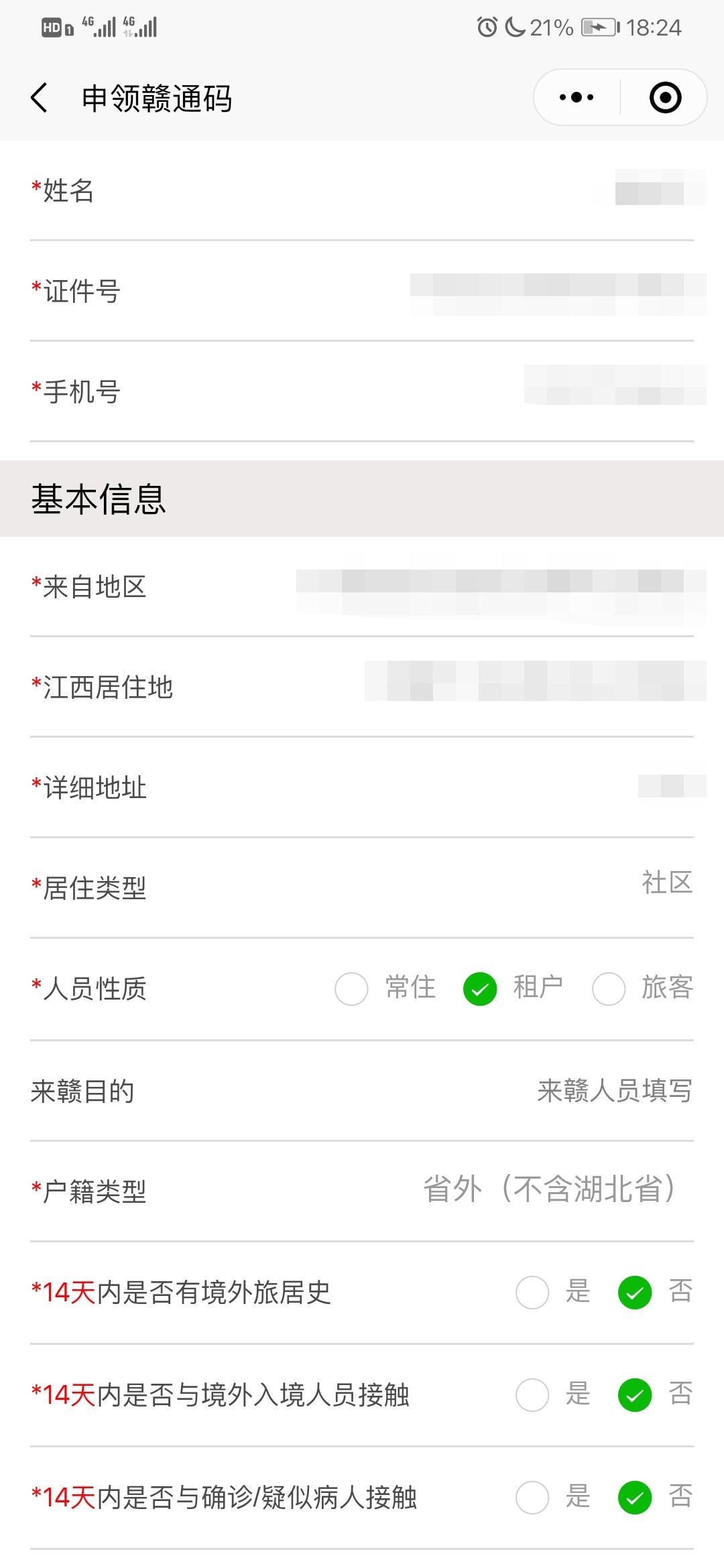The image size is (724, 1568).
Task: Select 旅客 for 人员性质
Action: click(609, 989)
